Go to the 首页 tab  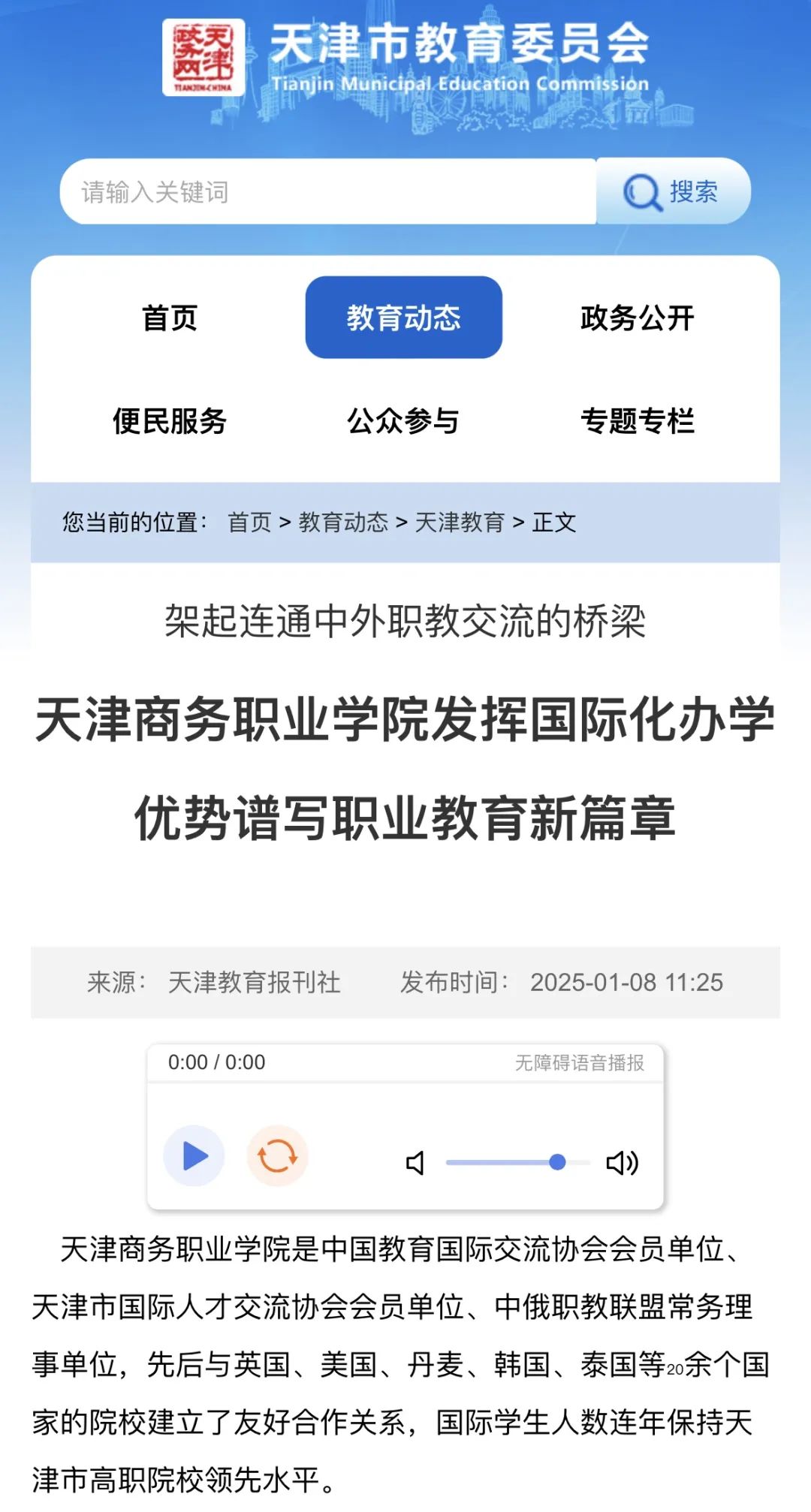170,318
